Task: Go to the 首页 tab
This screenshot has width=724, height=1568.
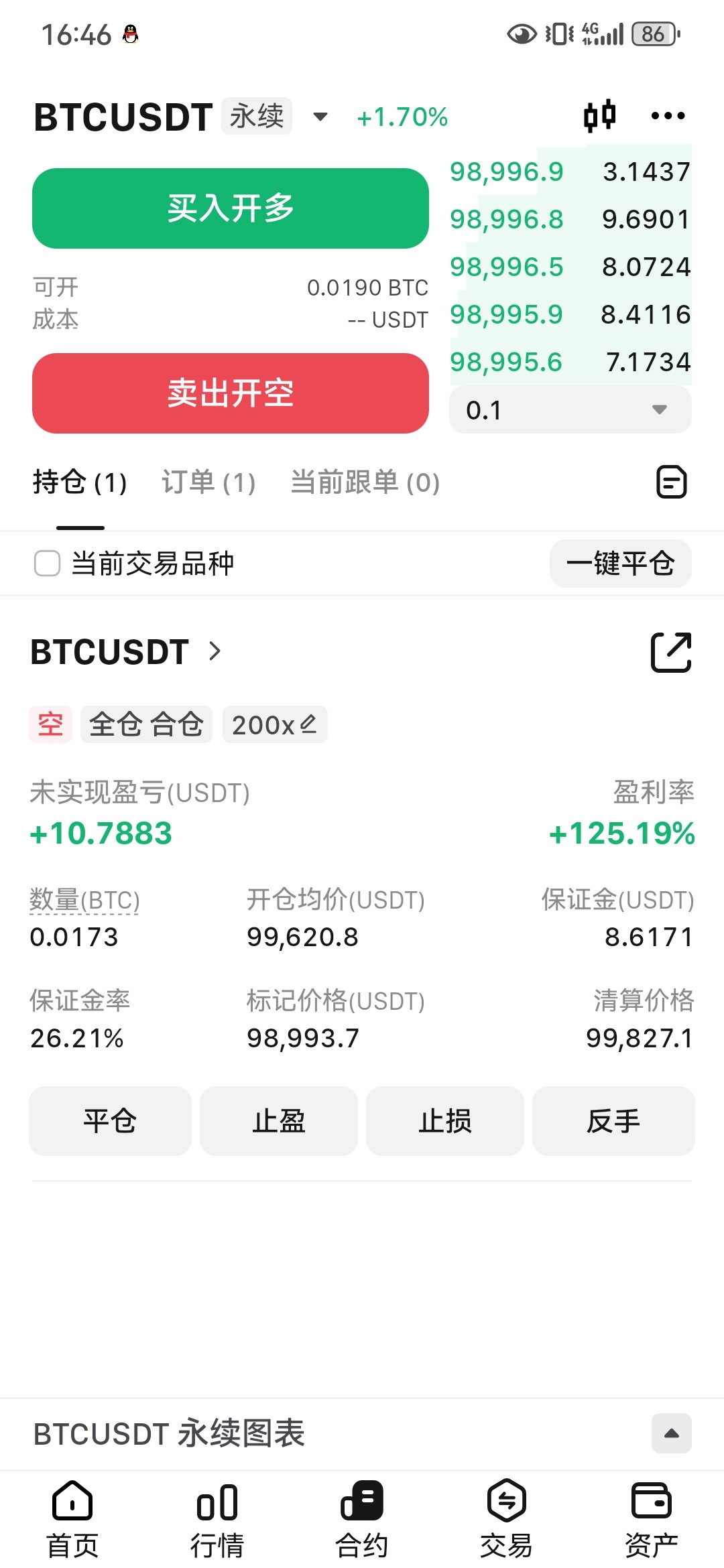Action: coord(72,1519)
